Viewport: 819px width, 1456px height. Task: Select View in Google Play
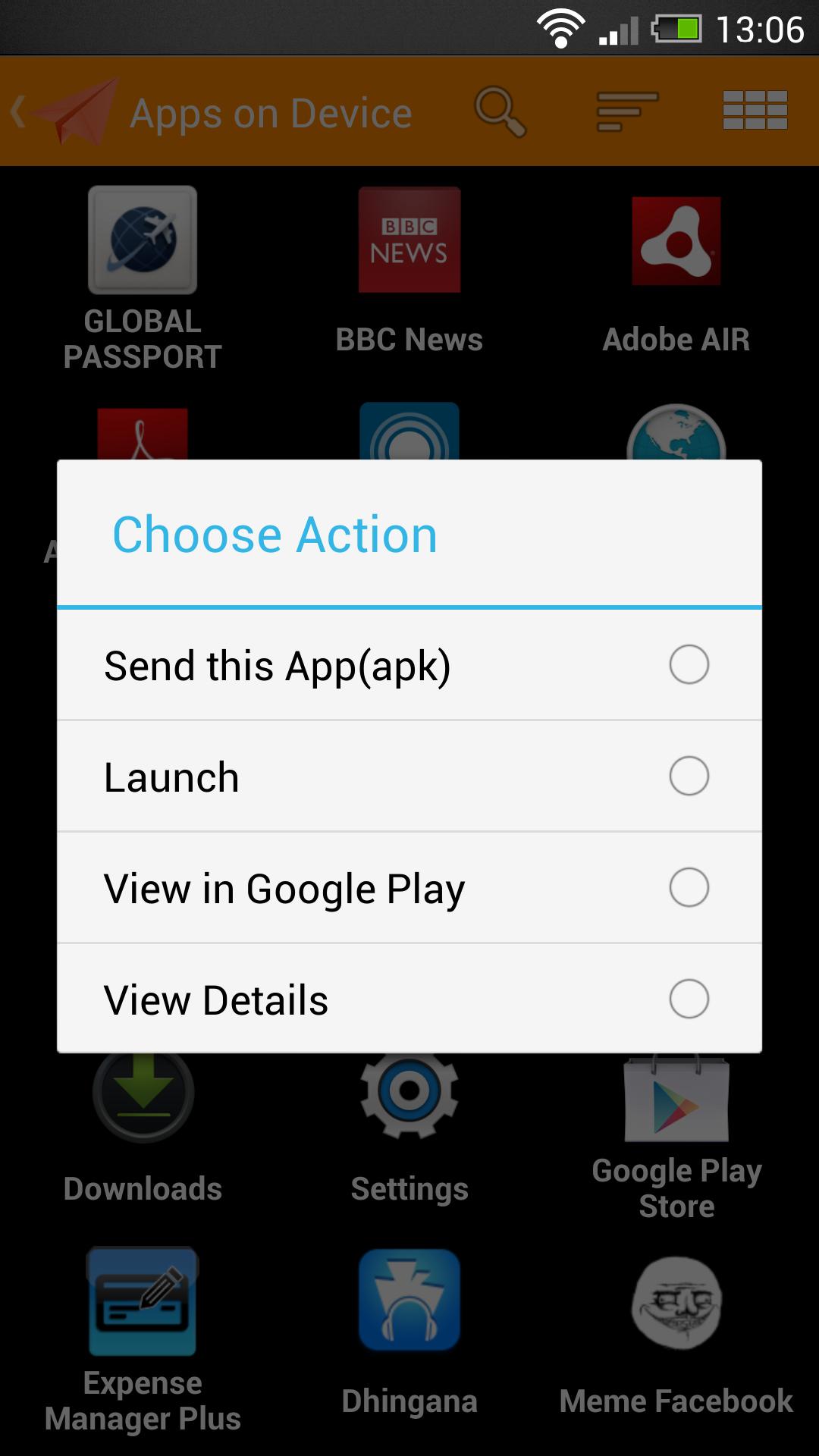pos(409,888)
